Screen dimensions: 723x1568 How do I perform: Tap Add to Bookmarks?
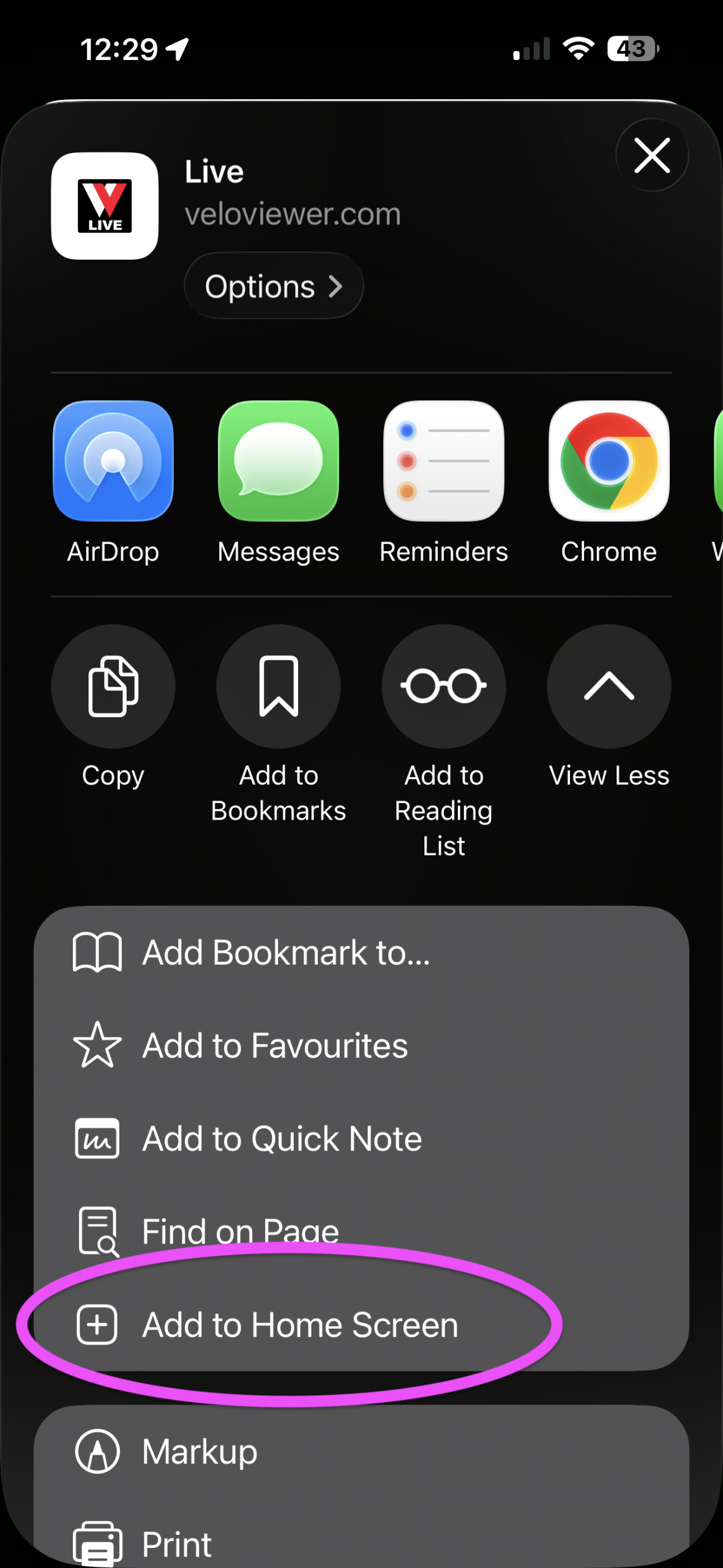[x=279, y=686]
